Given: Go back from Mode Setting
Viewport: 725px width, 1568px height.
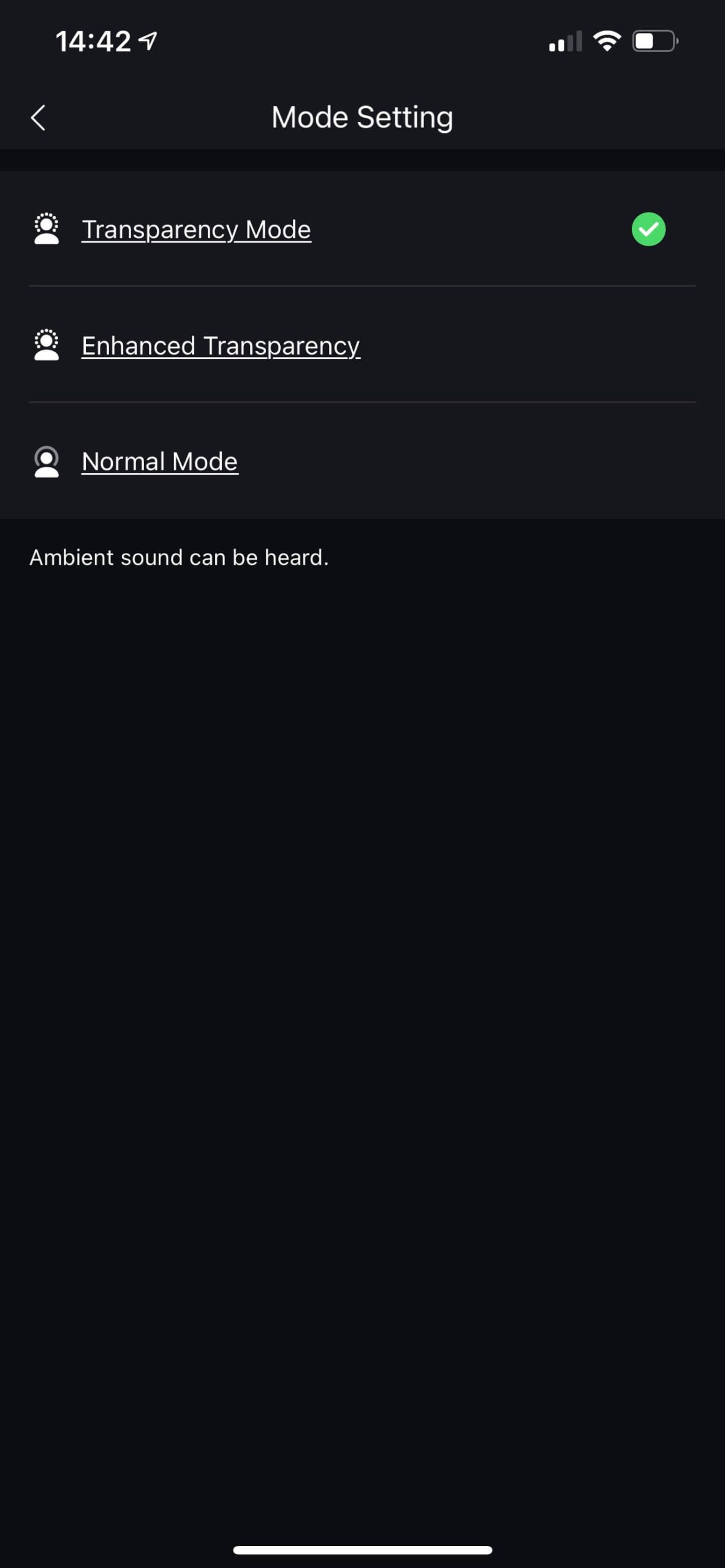Looking at the screenshot, I should coord(38,118).
